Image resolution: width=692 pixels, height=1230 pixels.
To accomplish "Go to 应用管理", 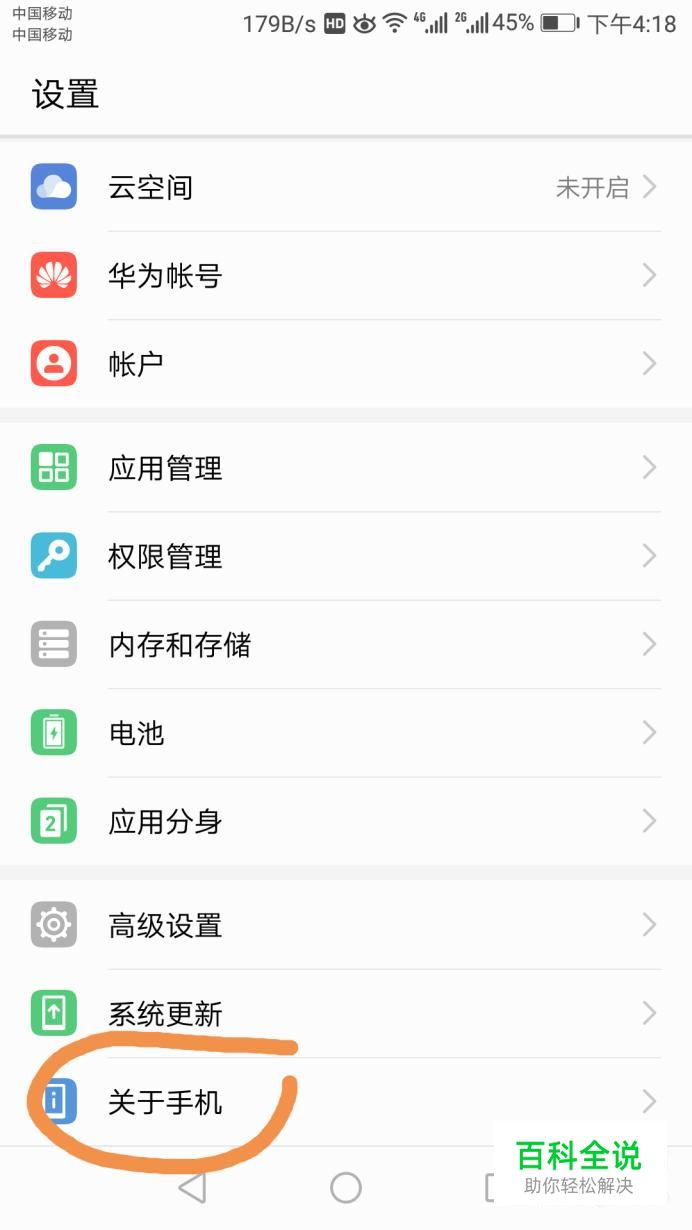I will 346,467.
